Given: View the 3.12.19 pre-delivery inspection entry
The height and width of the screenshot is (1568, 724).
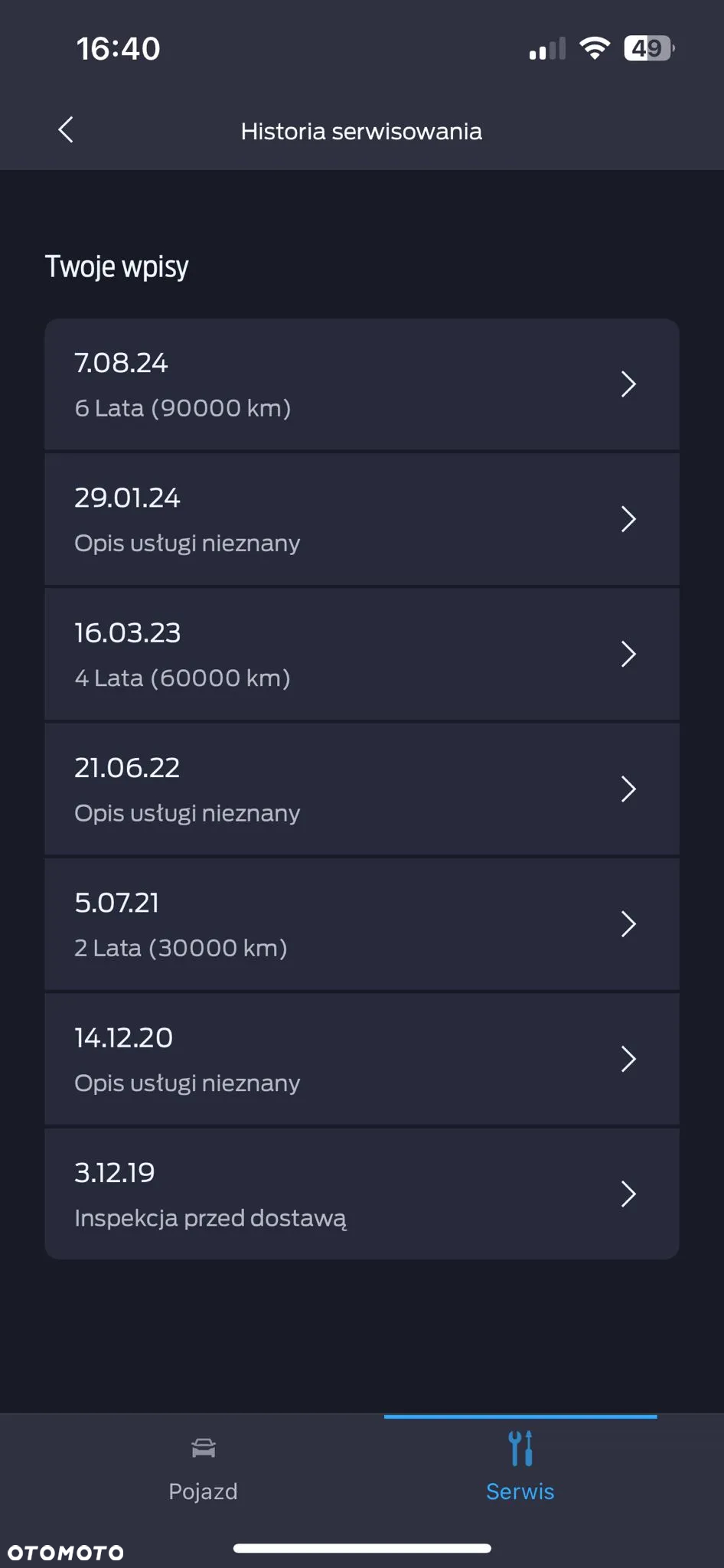Looking at the screenshot, I should 362,1194.
